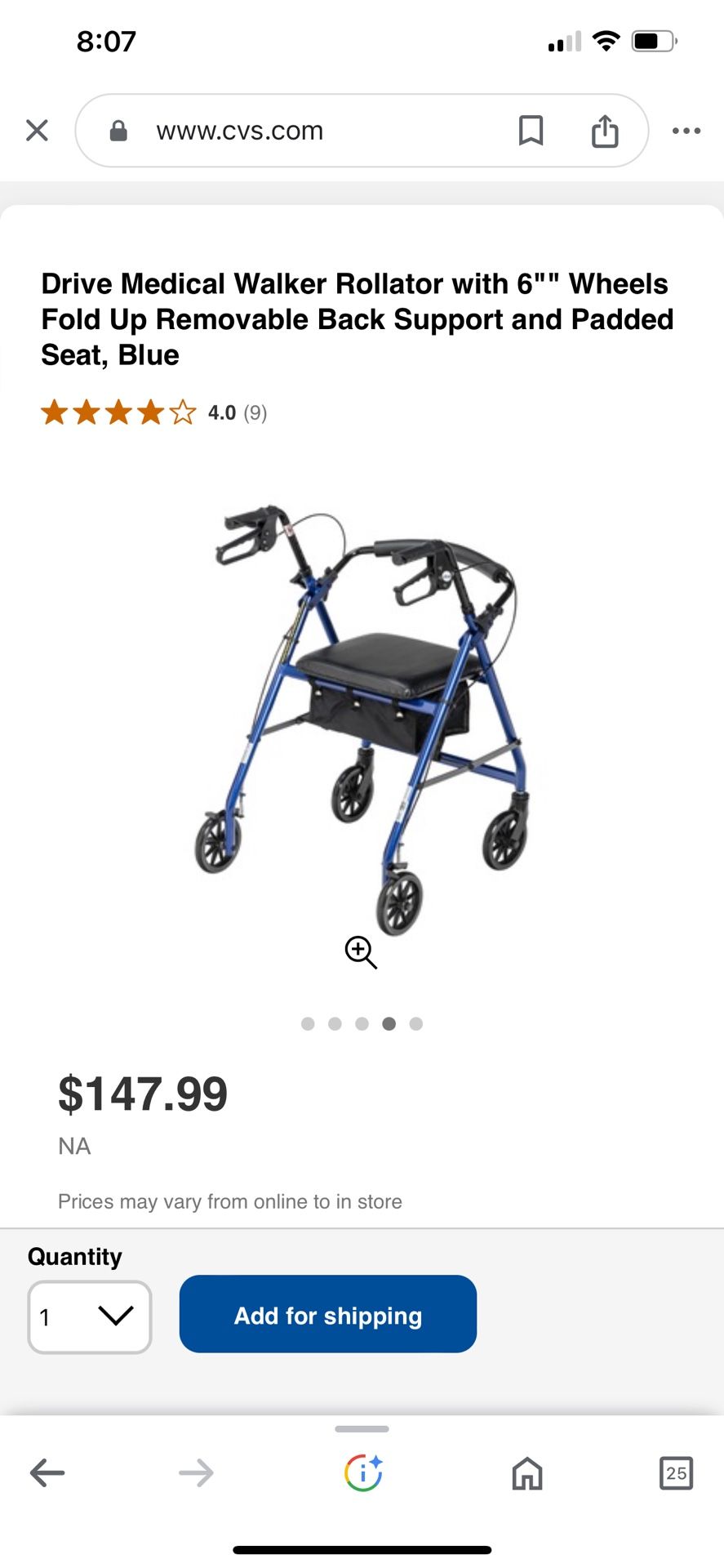Open the star ratings and reviews
This screenshot has width=724, height=1568.
click(154, 412)
